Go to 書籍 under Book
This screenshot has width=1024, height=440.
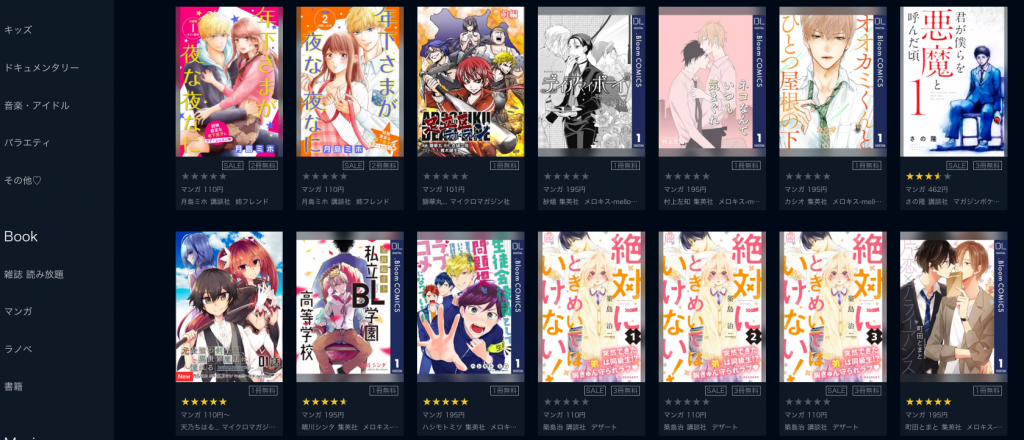tap(14, 385)
